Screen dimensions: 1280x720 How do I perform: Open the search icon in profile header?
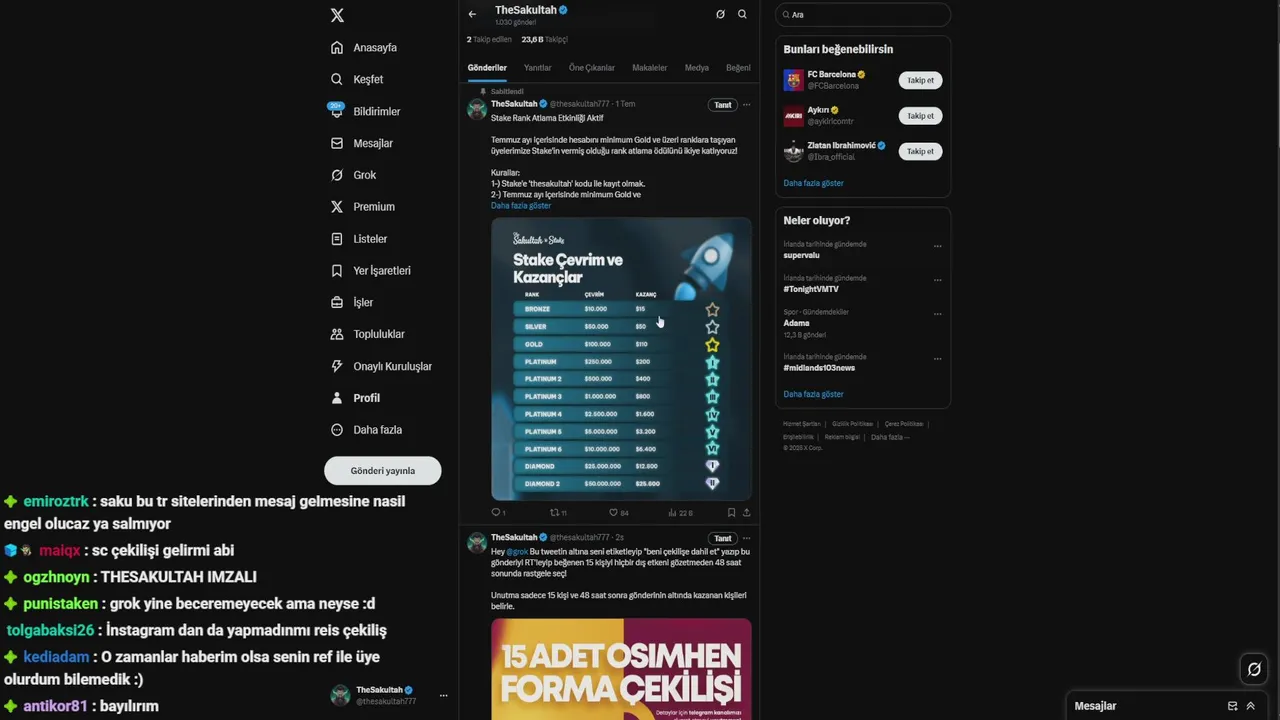tap(742, 14)
